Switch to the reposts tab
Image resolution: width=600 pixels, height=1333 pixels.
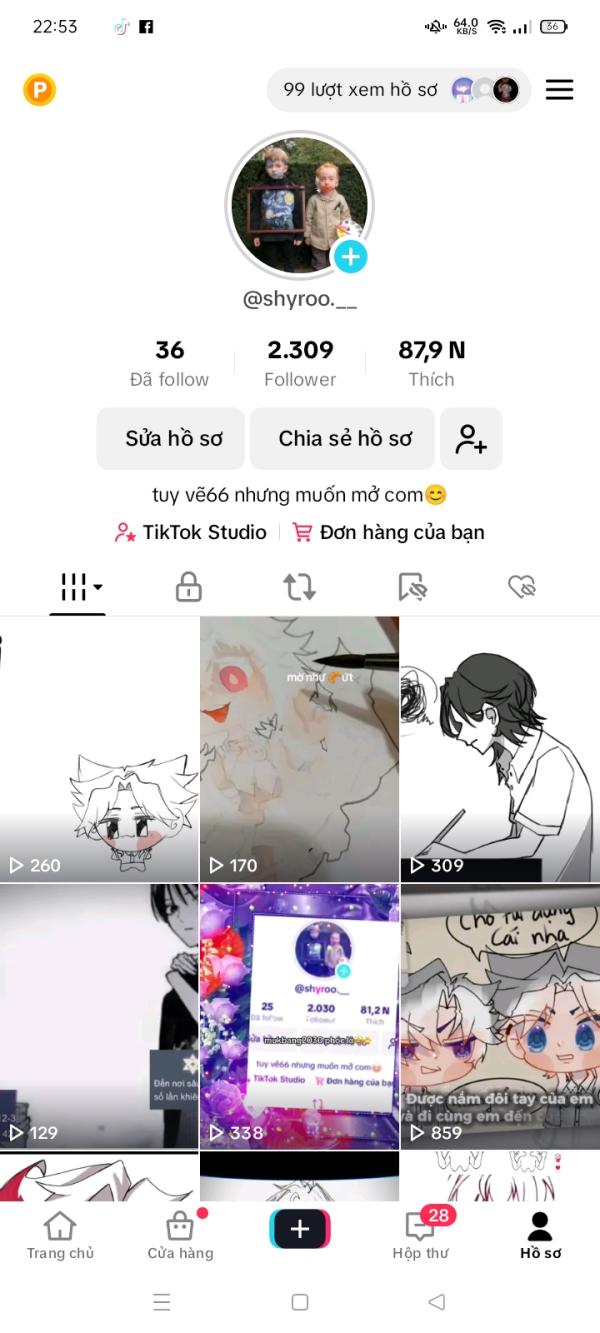[299, 587]
